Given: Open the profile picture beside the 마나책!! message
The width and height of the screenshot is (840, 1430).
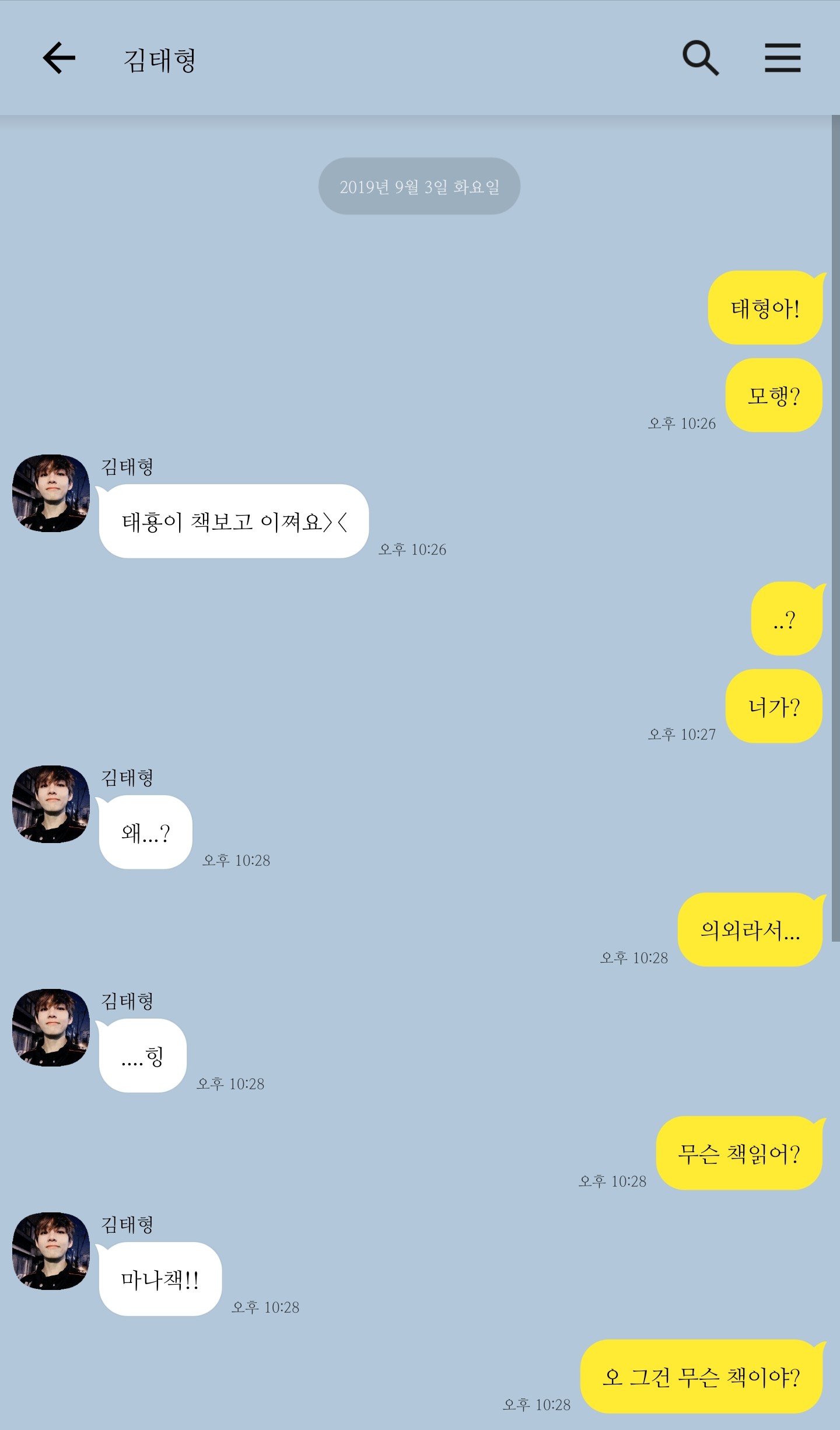Looking at the screenshot, I should click(51, 1251).
